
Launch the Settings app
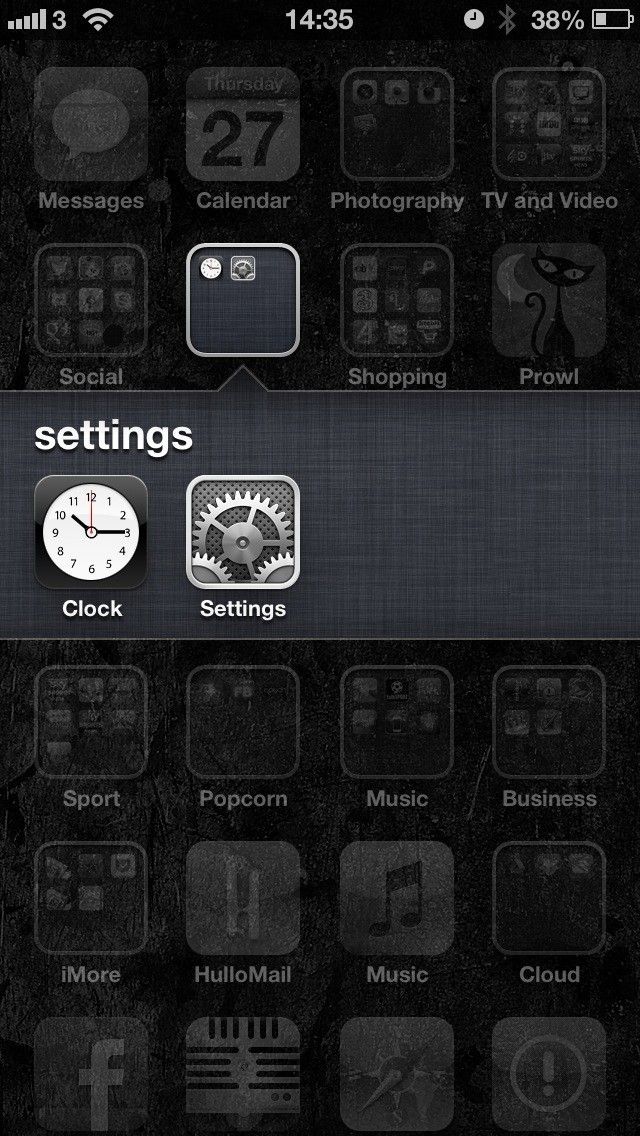(x=243, y=531)
